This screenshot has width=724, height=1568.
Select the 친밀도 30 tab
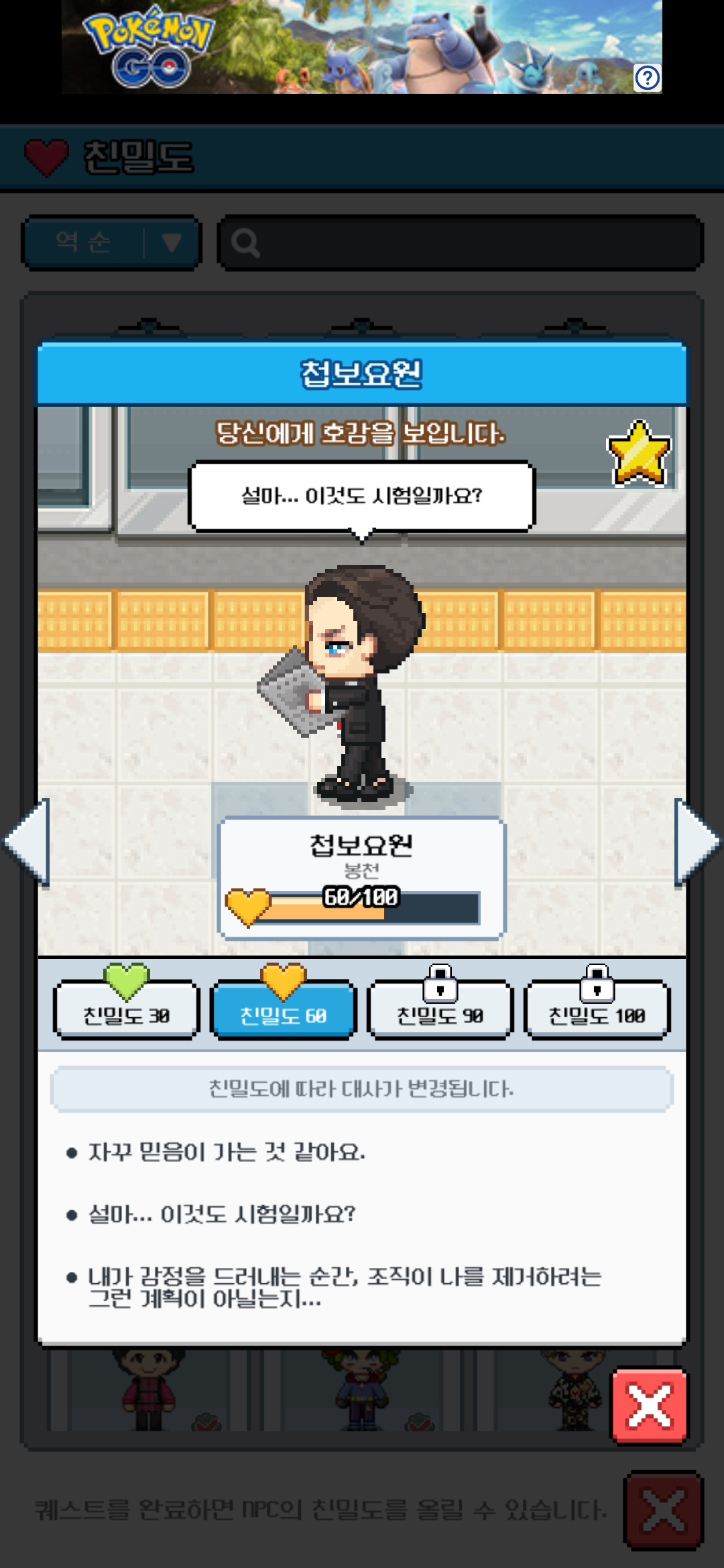[x=126, y=1010]
